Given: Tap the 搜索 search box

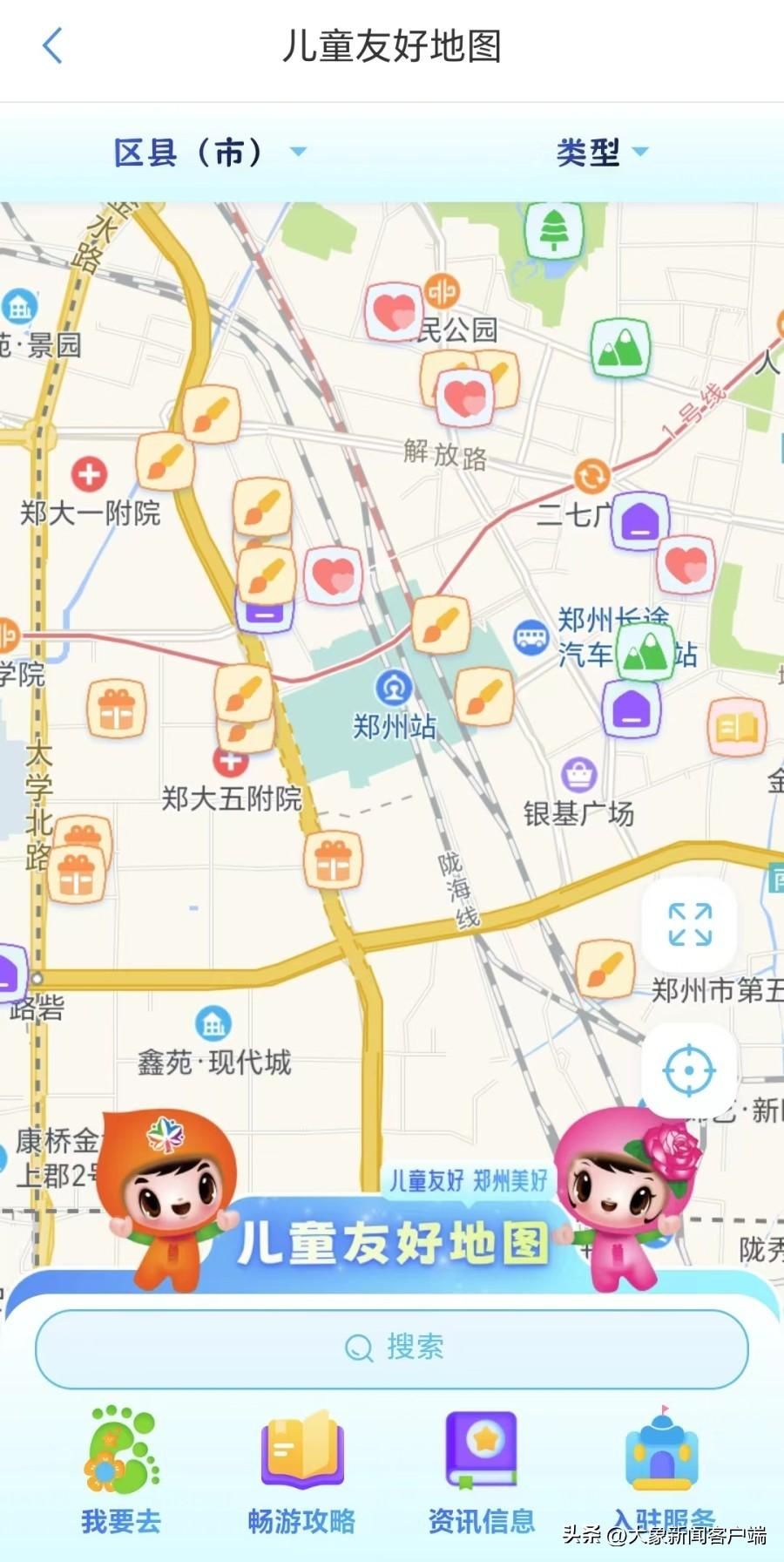Looking at the screenshot, I should [392, 1348].
